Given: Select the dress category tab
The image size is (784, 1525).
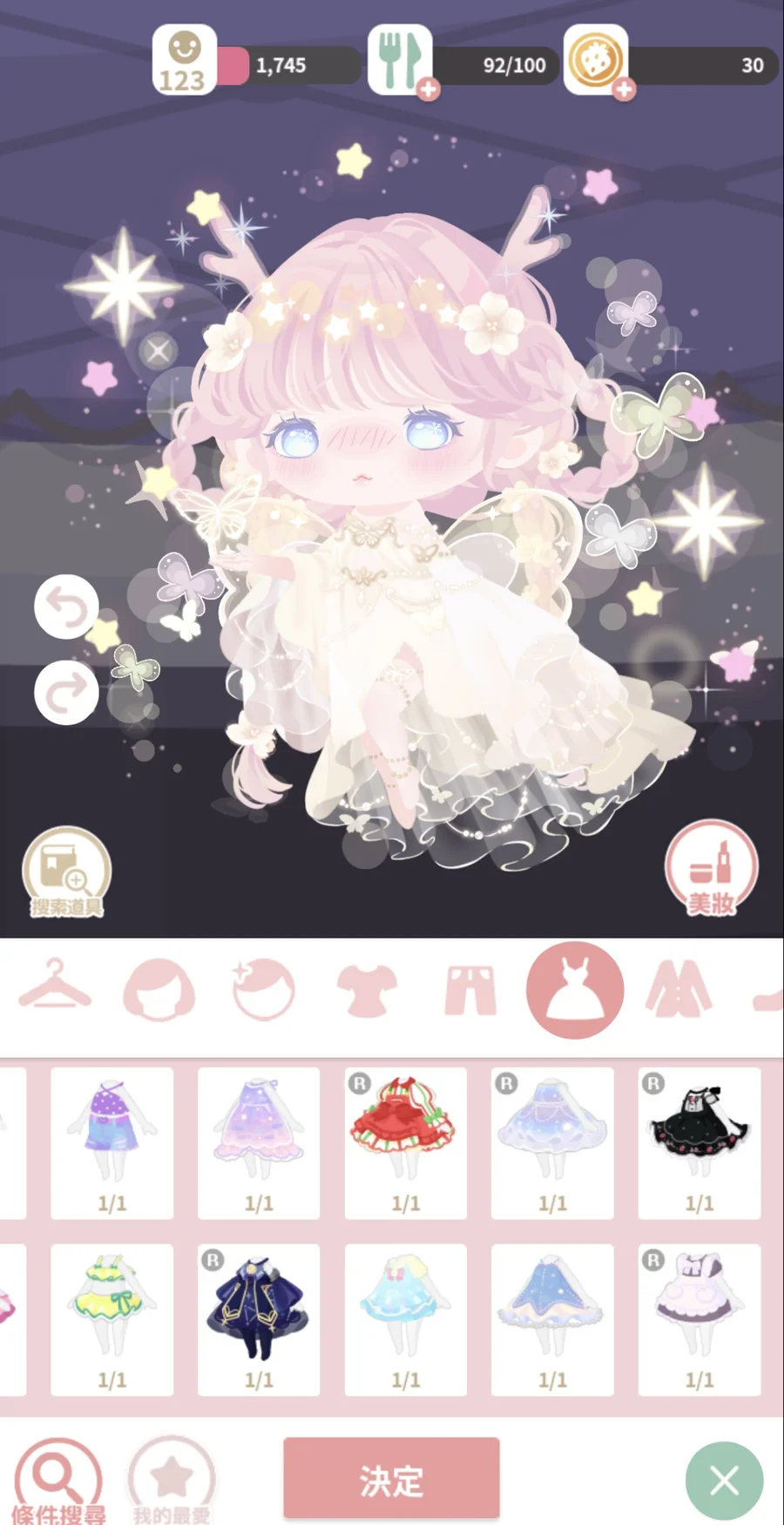Looking at the screenshot, I should point(575,990).
